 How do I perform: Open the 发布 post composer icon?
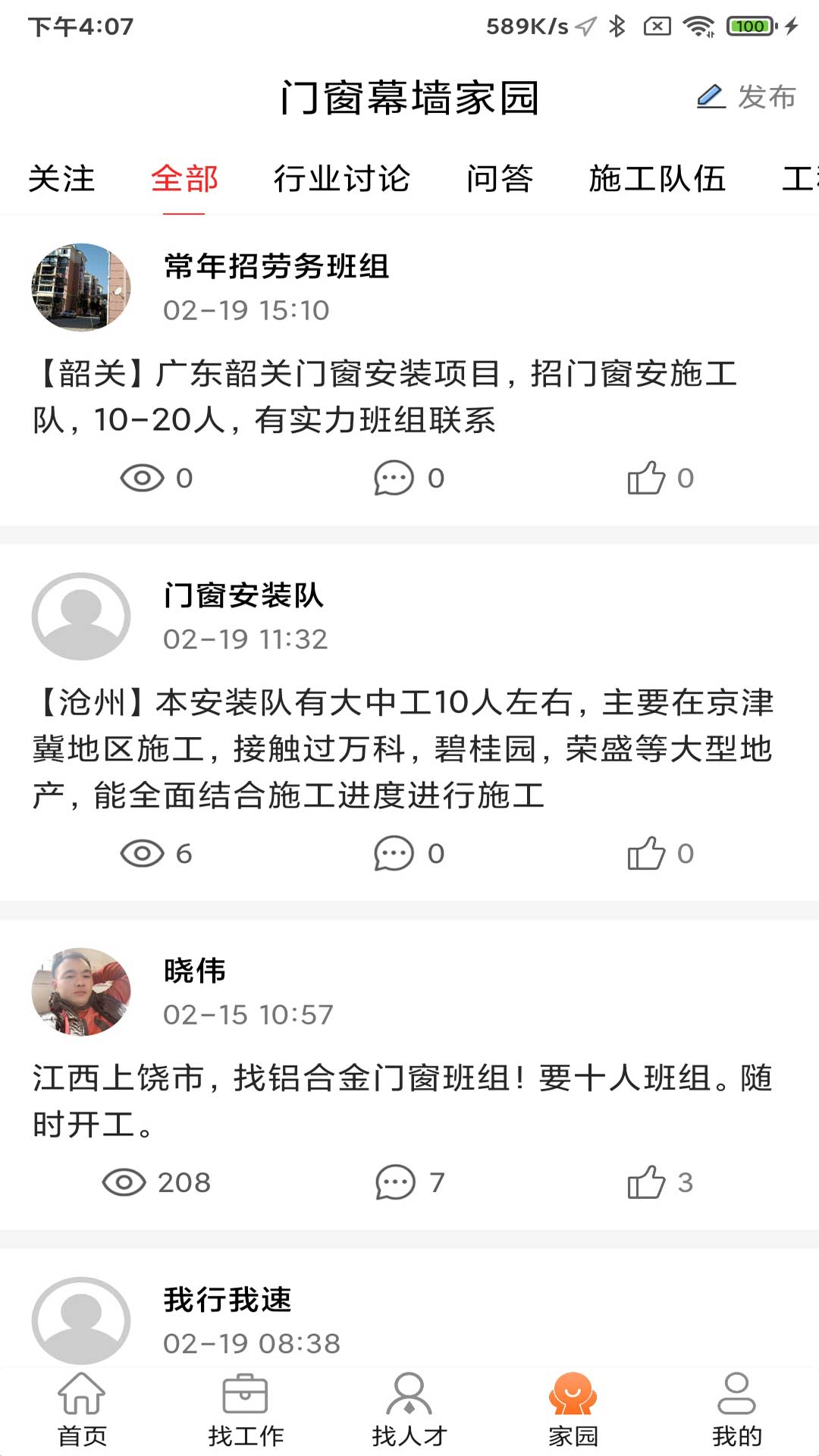711,97
